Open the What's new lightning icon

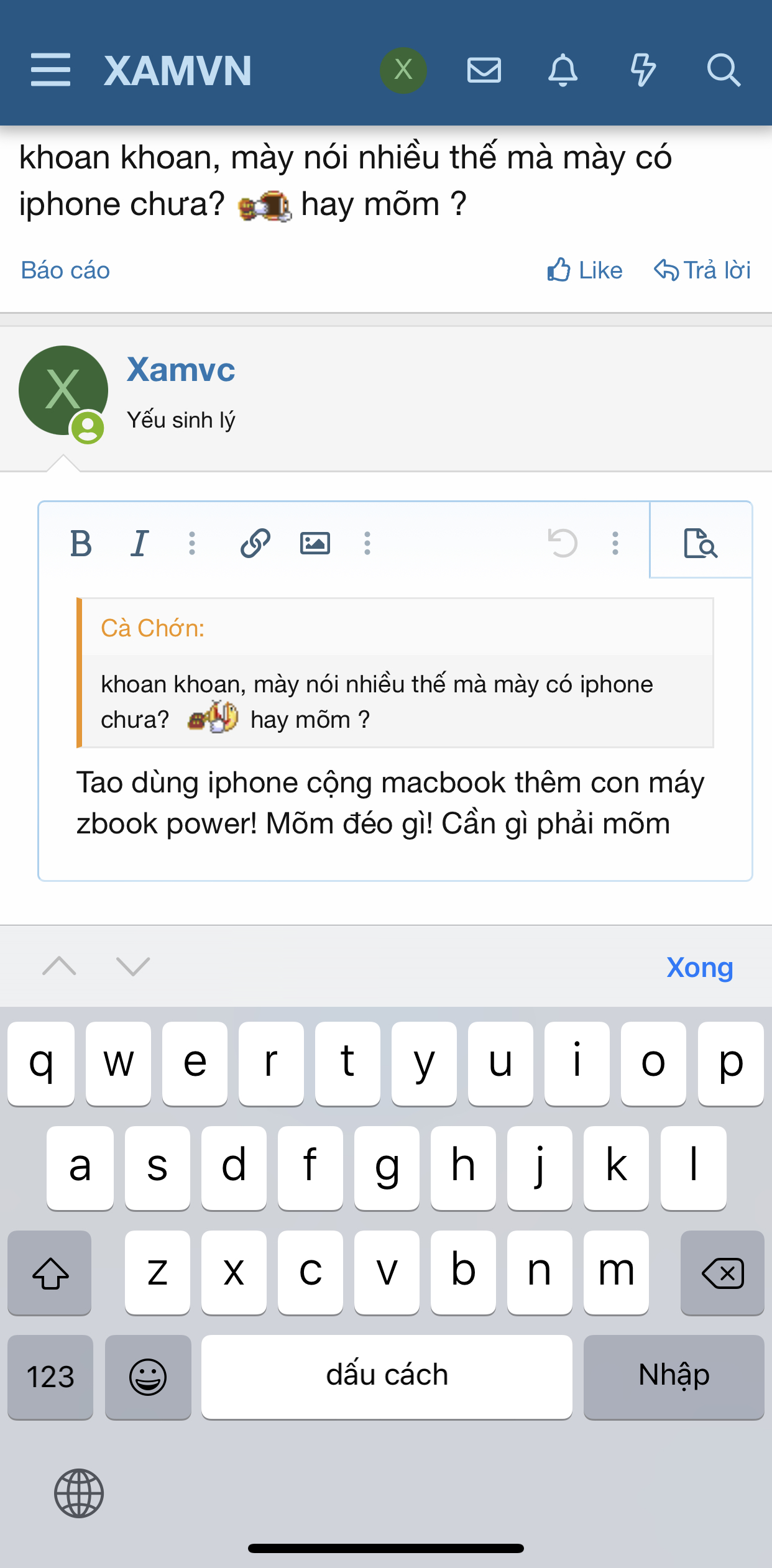tap(643, 70)
